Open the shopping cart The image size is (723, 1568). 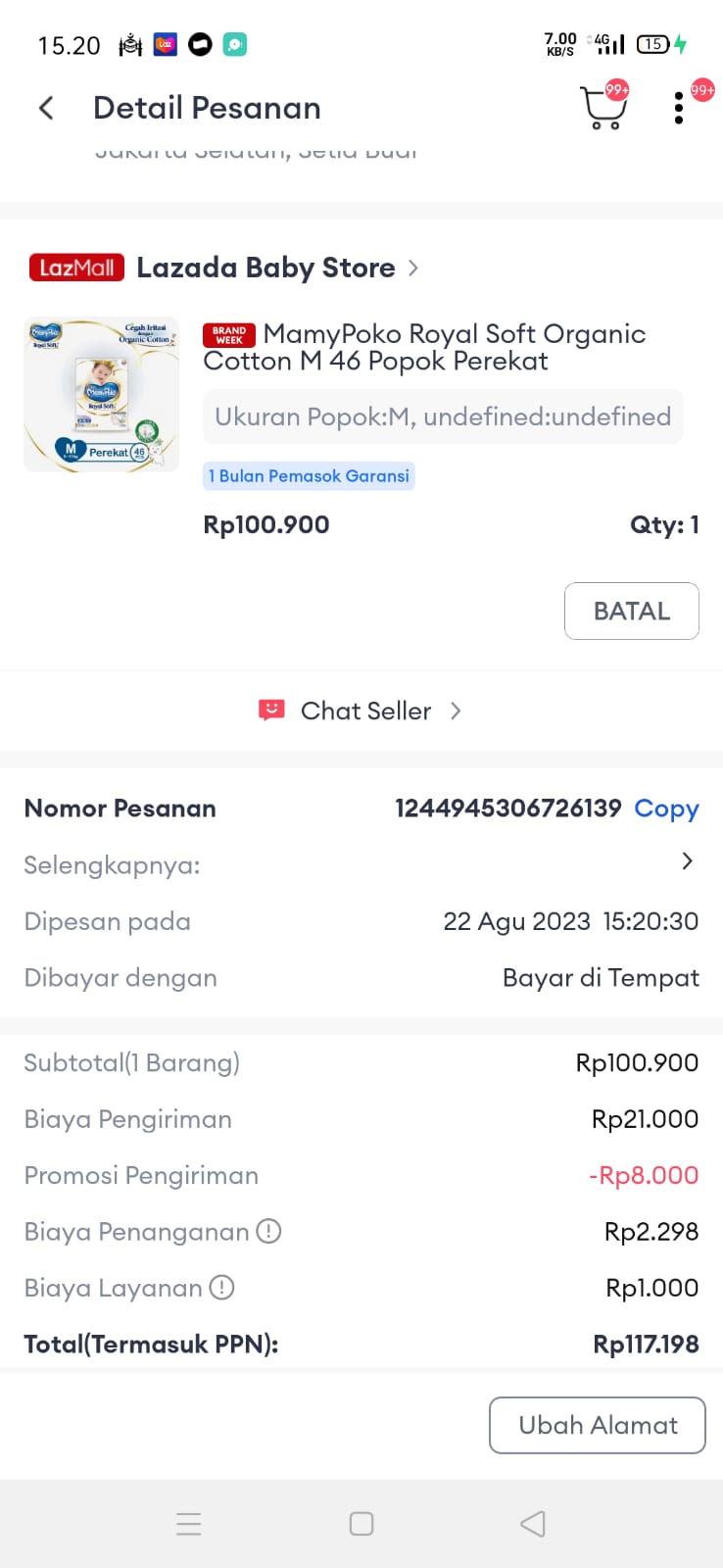[602, 108]
